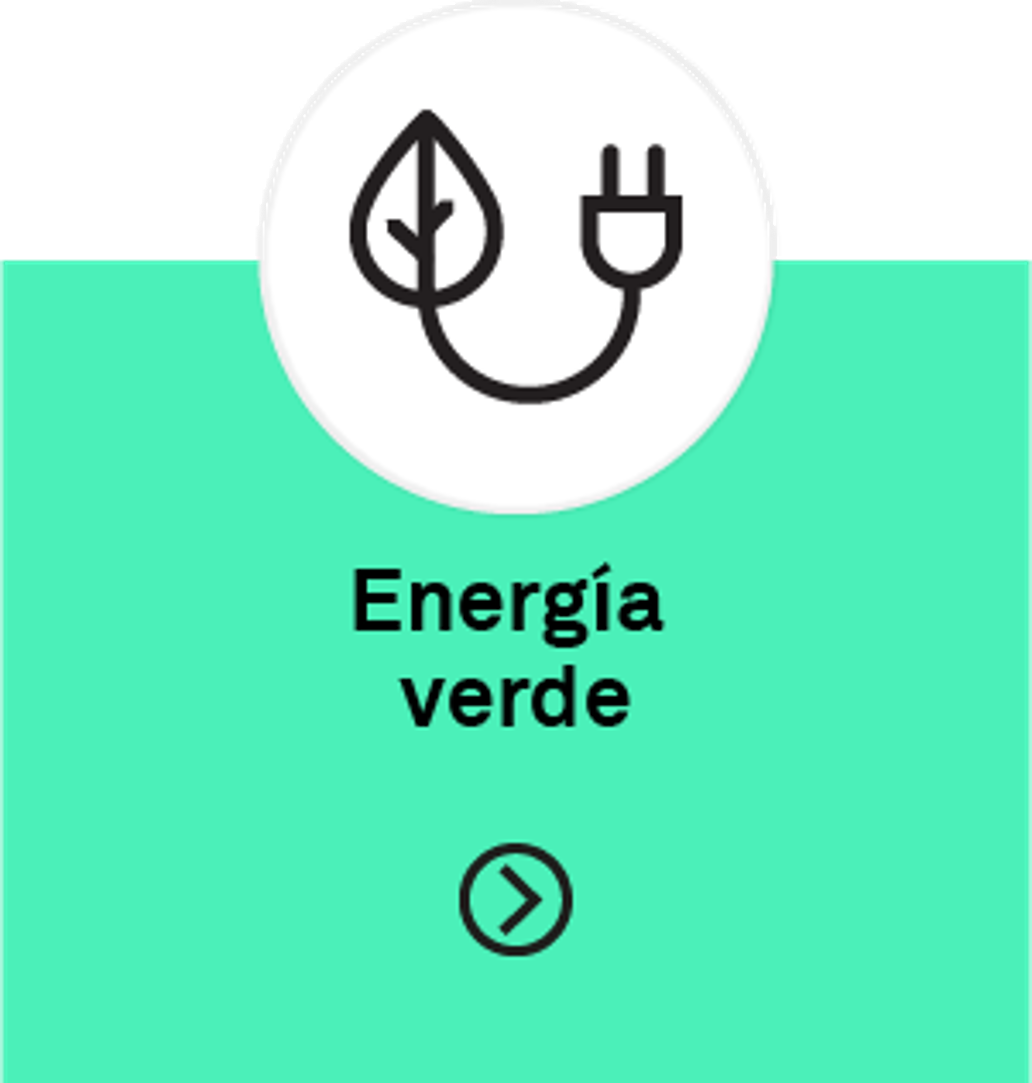Click the word verde below Energía

point(513,693)
